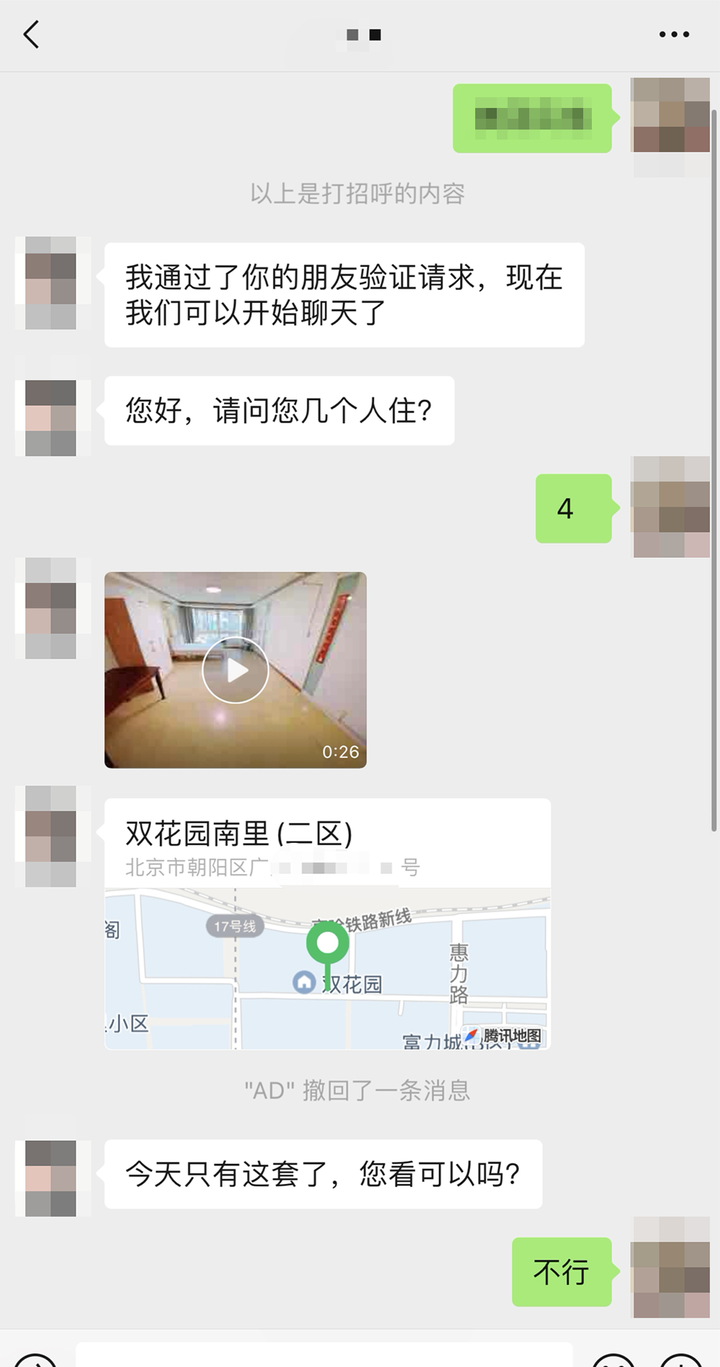Go back to the chat list
720x1367 pixels.
click(x=32, y=35)
